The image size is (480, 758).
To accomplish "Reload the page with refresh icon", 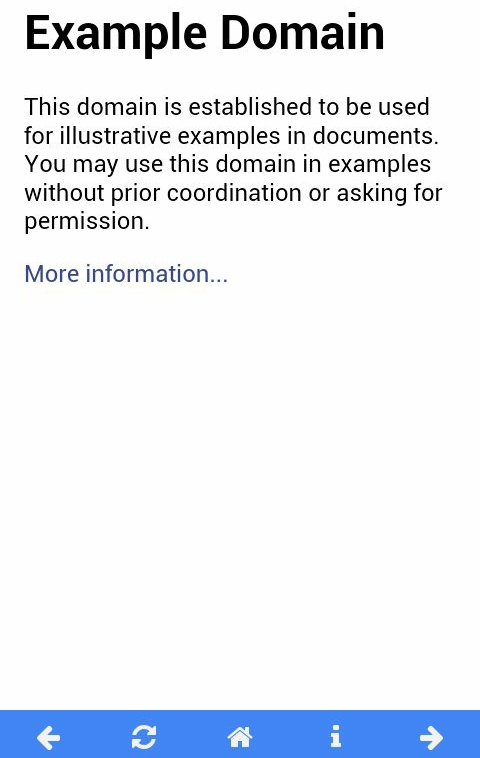I will point(144,737).
